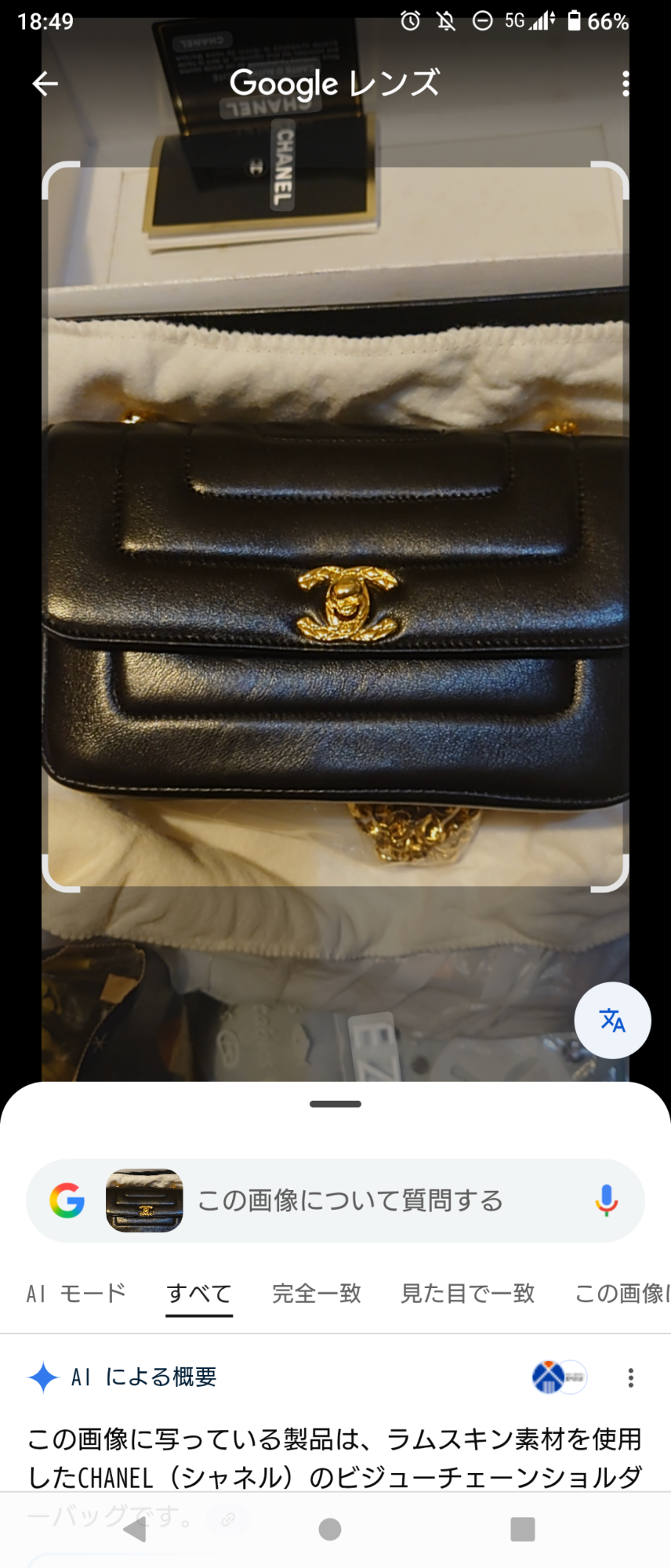The height and width of the screenshot is (1568, 671).
Task: Switch to the AI モード tab
Action: (x=76, y=1293)
